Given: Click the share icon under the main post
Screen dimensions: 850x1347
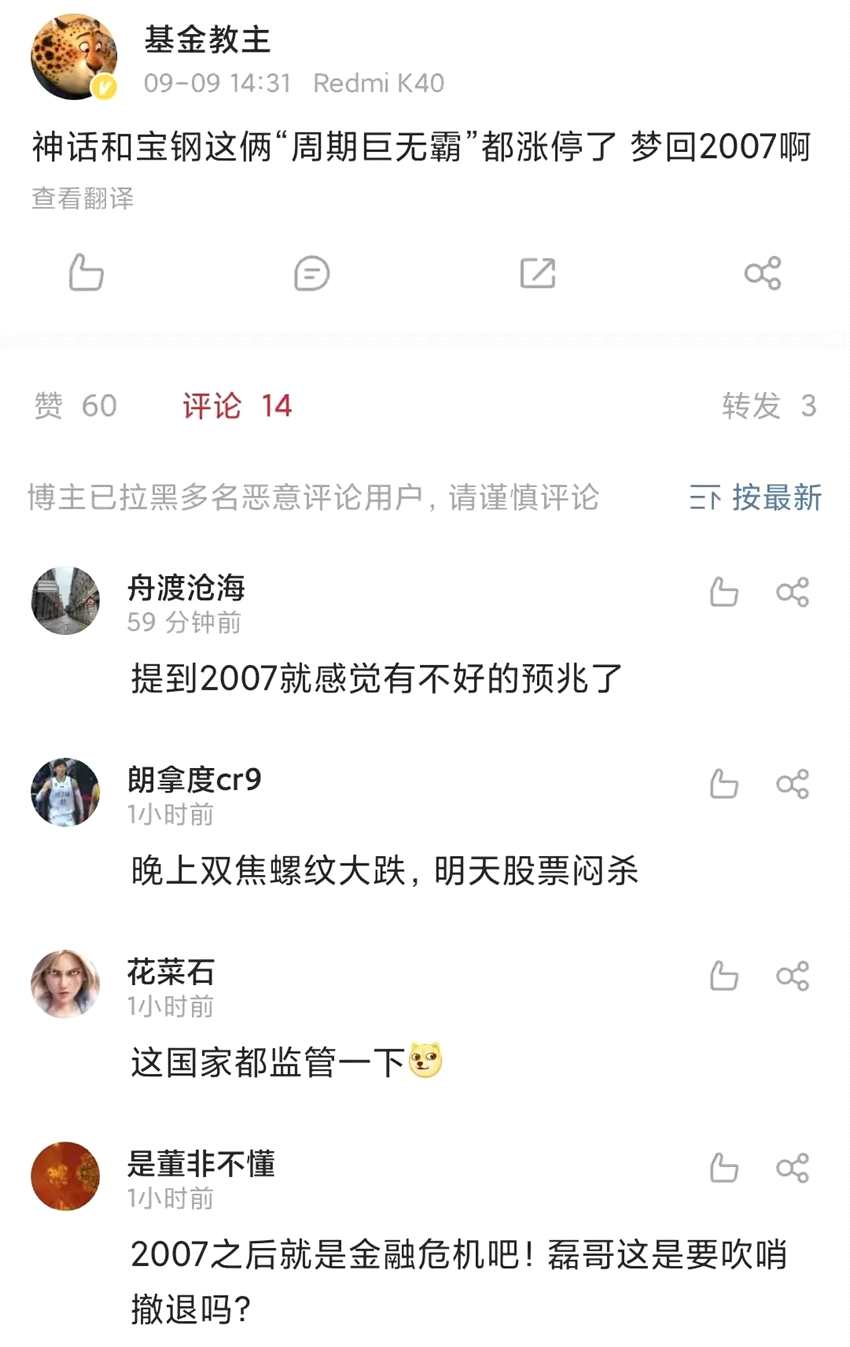Looking at the screenshot, I should tap(763, 272).
